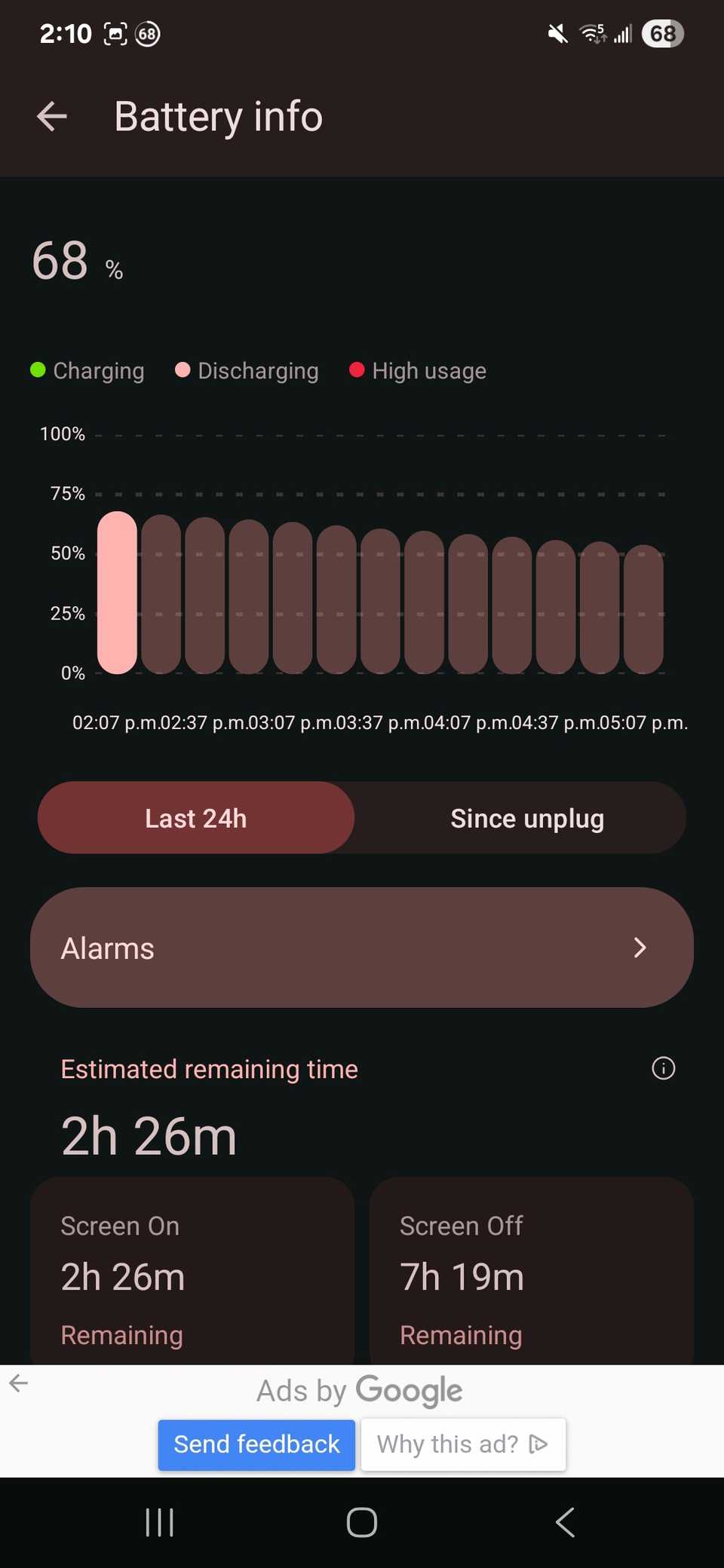Tap the first pink battery bar in chart
This screenshot has height=1568, width=724.
(117, 592)
